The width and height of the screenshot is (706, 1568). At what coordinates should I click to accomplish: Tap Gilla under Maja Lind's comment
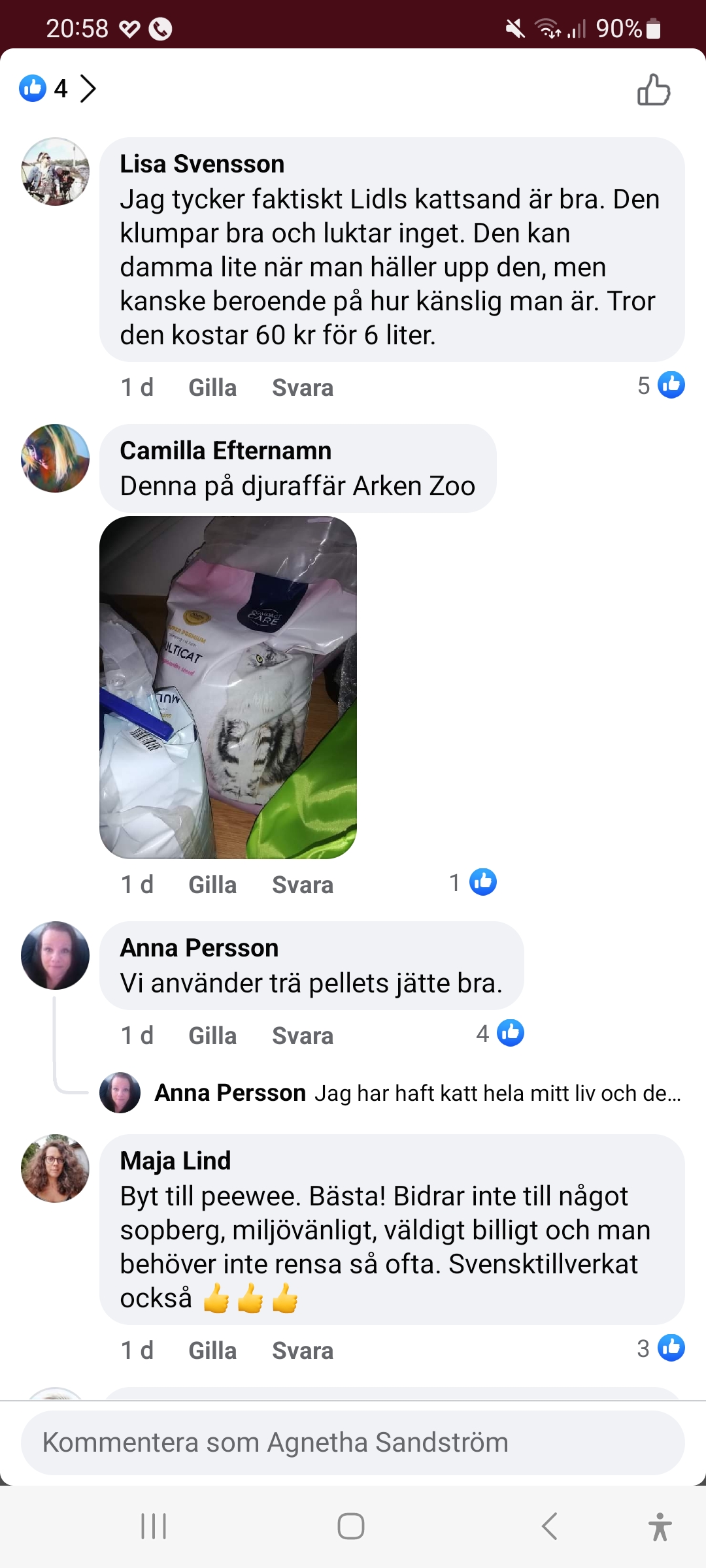click(x=212, y=1350)
